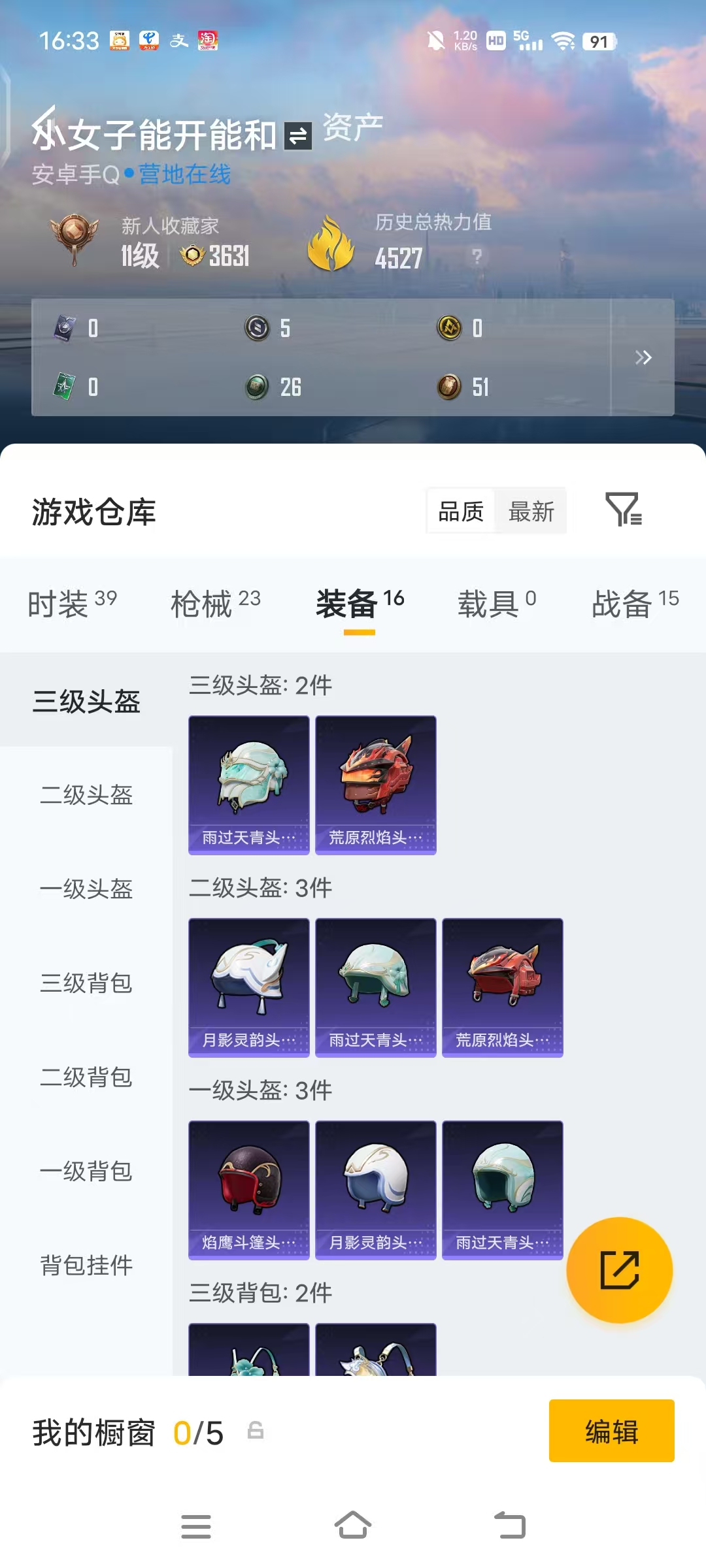Screen dimensions: 706x1568
Task: Open 三级背包 category from left sidebar
Action: coord(87,984)
